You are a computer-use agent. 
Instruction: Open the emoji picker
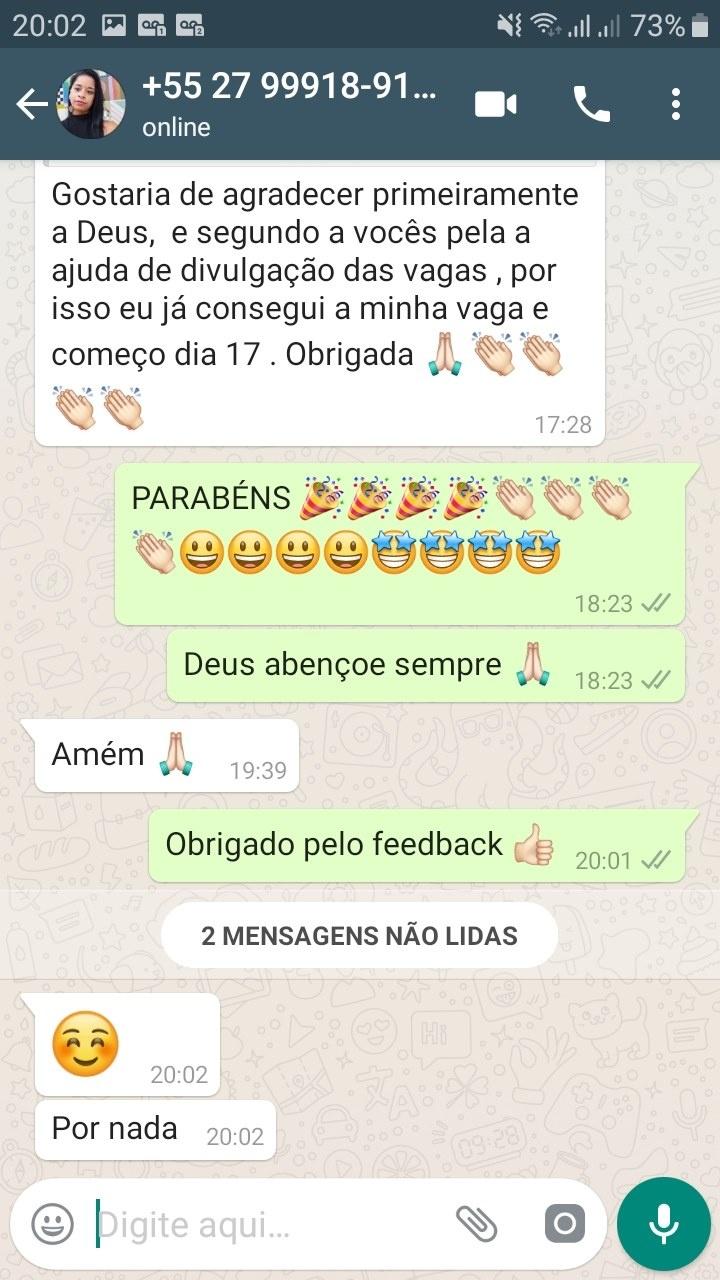click(52, 1223)
